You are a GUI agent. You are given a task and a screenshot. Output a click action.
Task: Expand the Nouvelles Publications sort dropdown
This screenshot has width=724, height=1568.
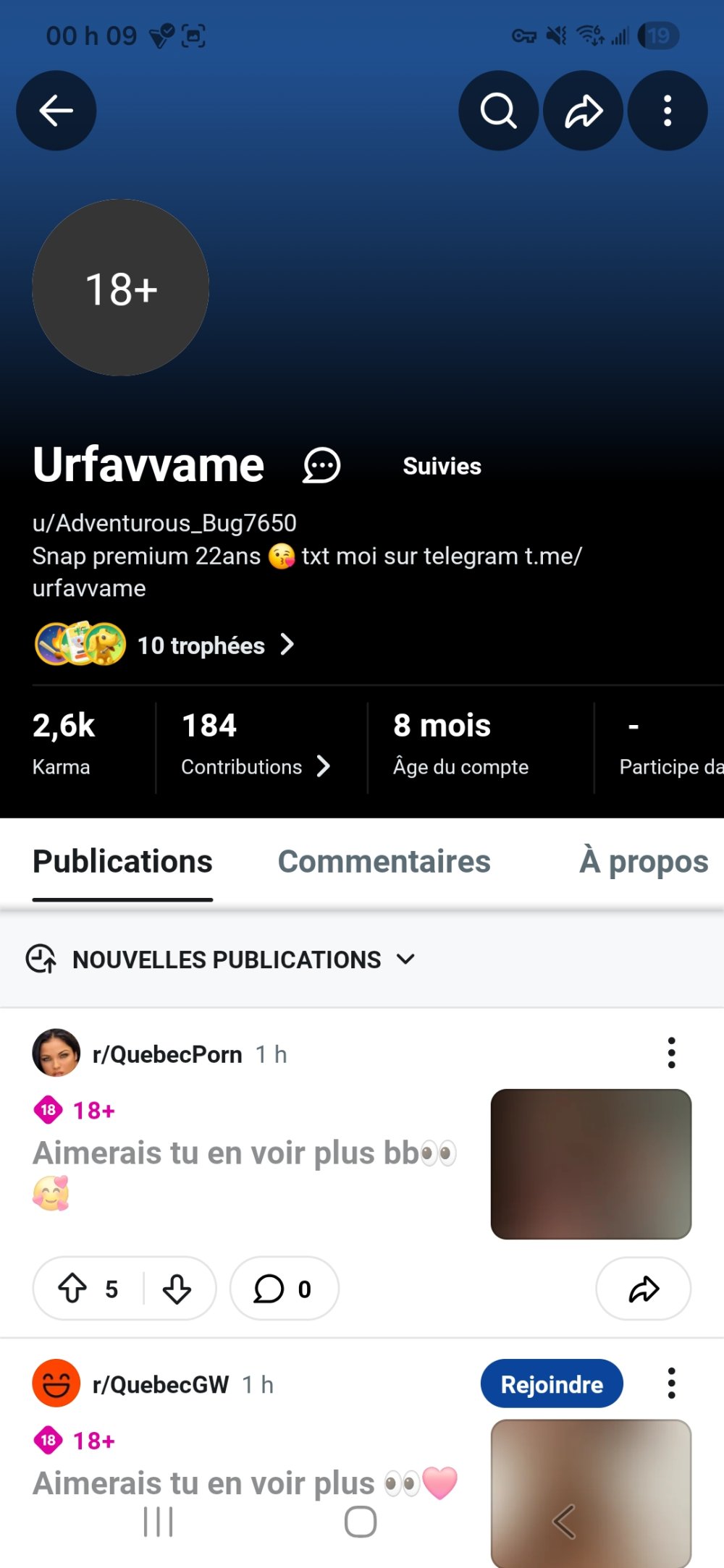click(x=243, y=959)
